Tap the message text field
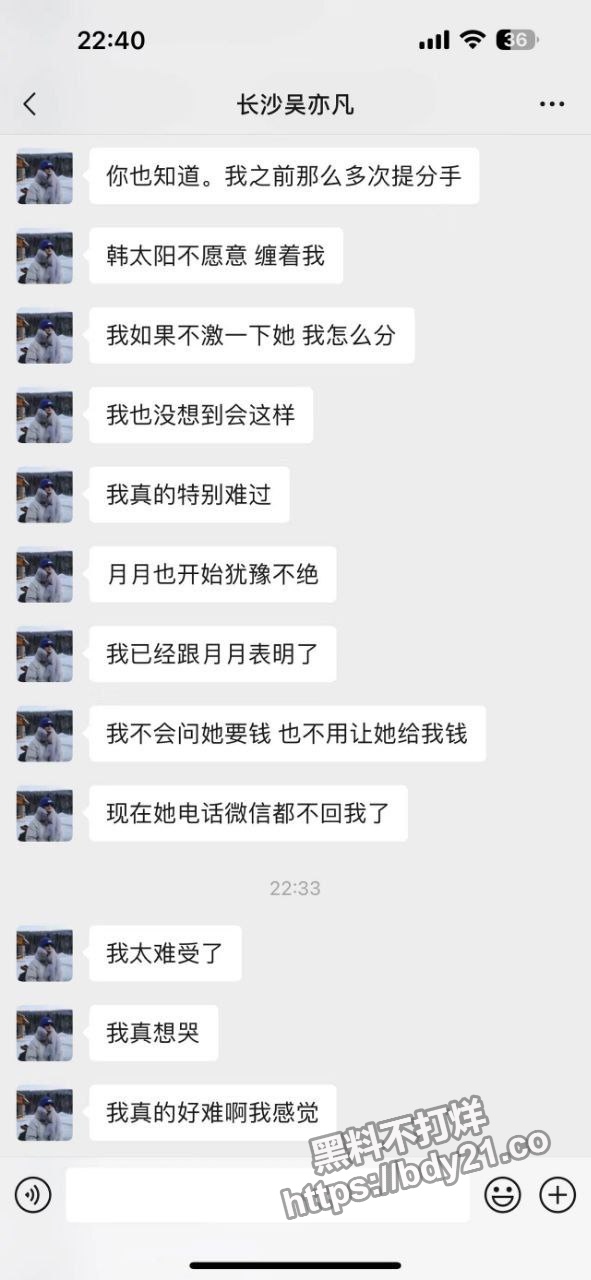Viewport: 591px width, 1280px height. click(x=268, y=1194)
